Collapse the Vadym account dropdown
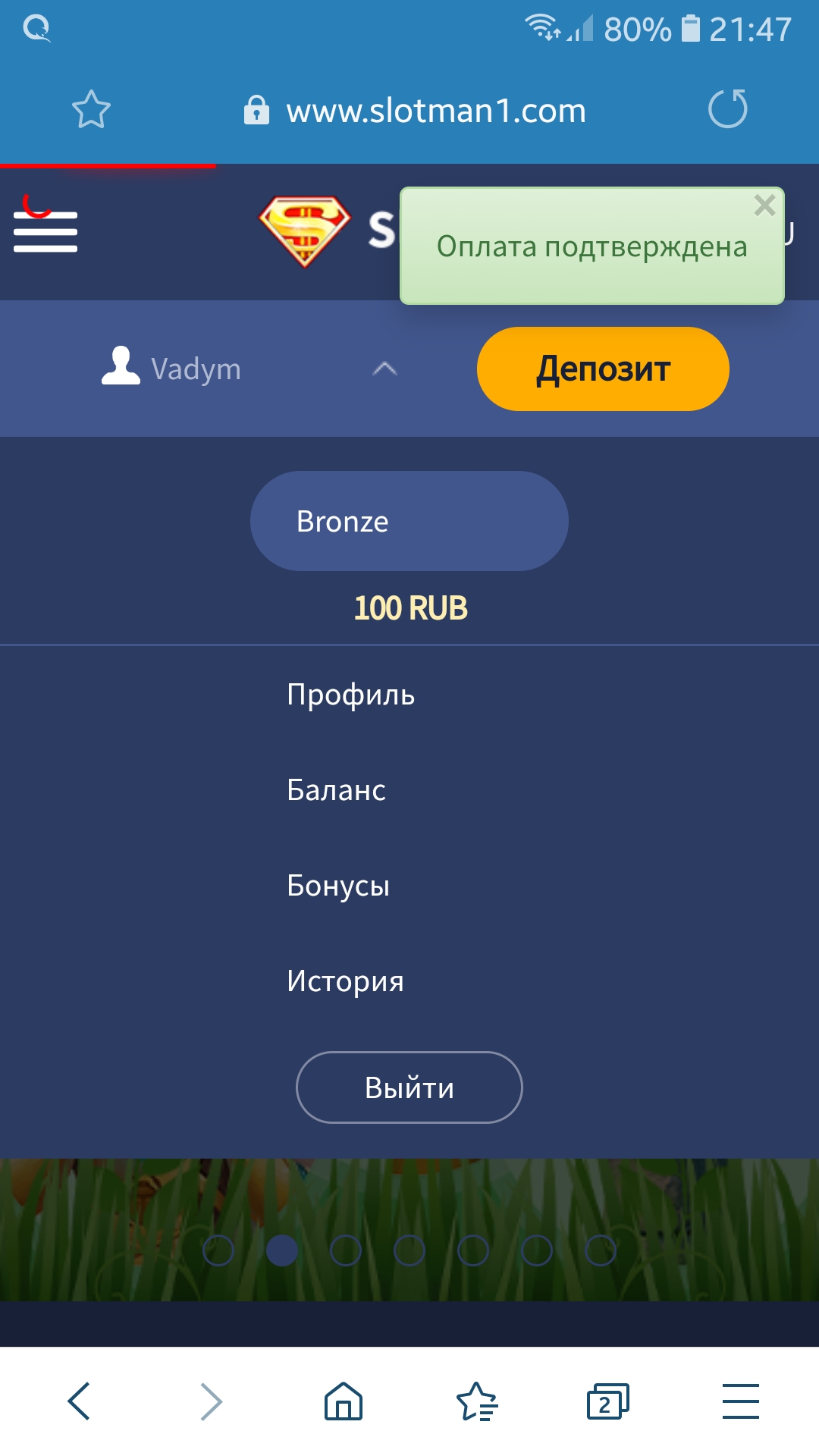The image size is (819, 1456). pos(384,369)
